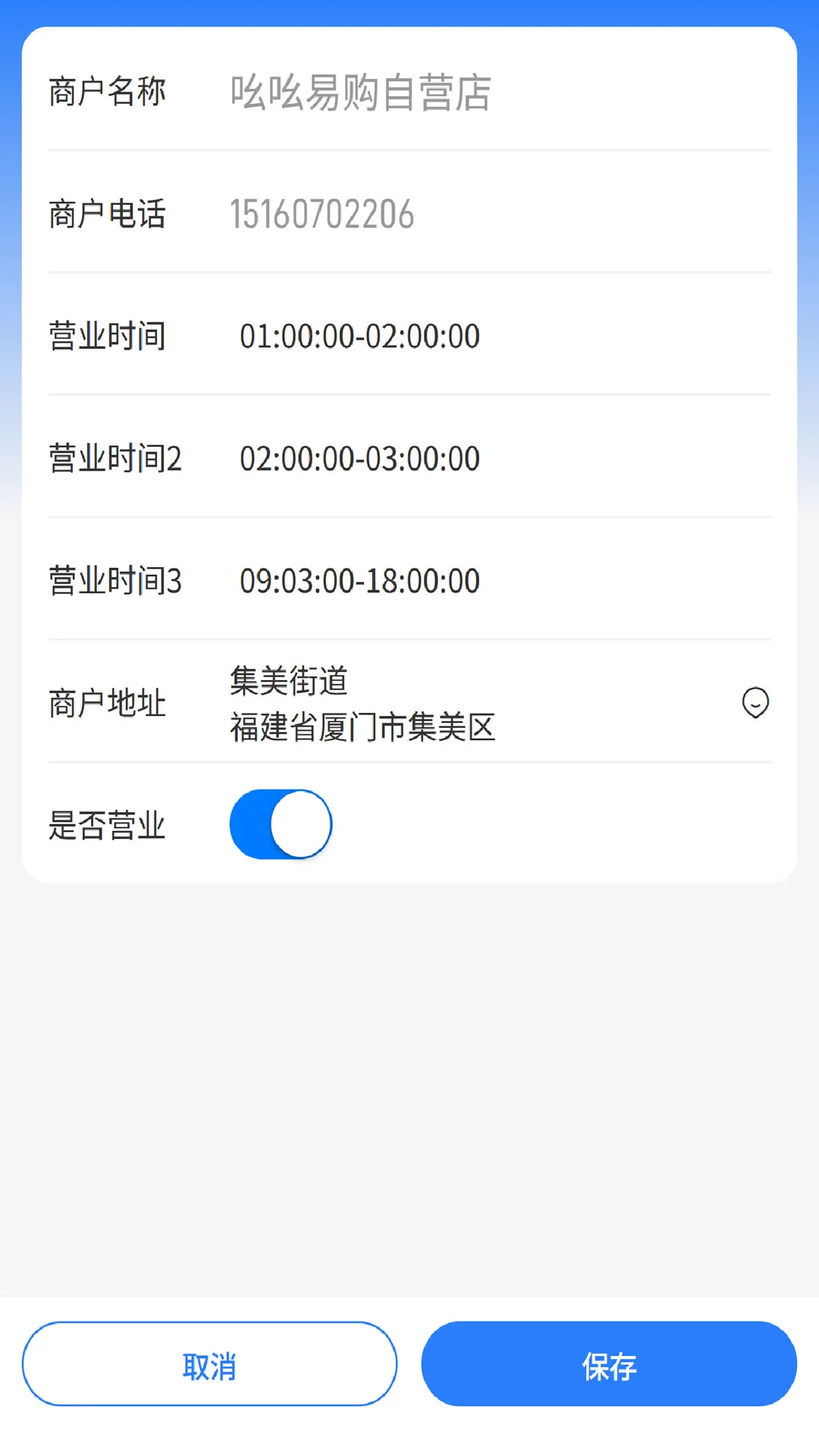Click the 营业时间 label row
Screen dimensions: 819x1456
tap(107, 336)
